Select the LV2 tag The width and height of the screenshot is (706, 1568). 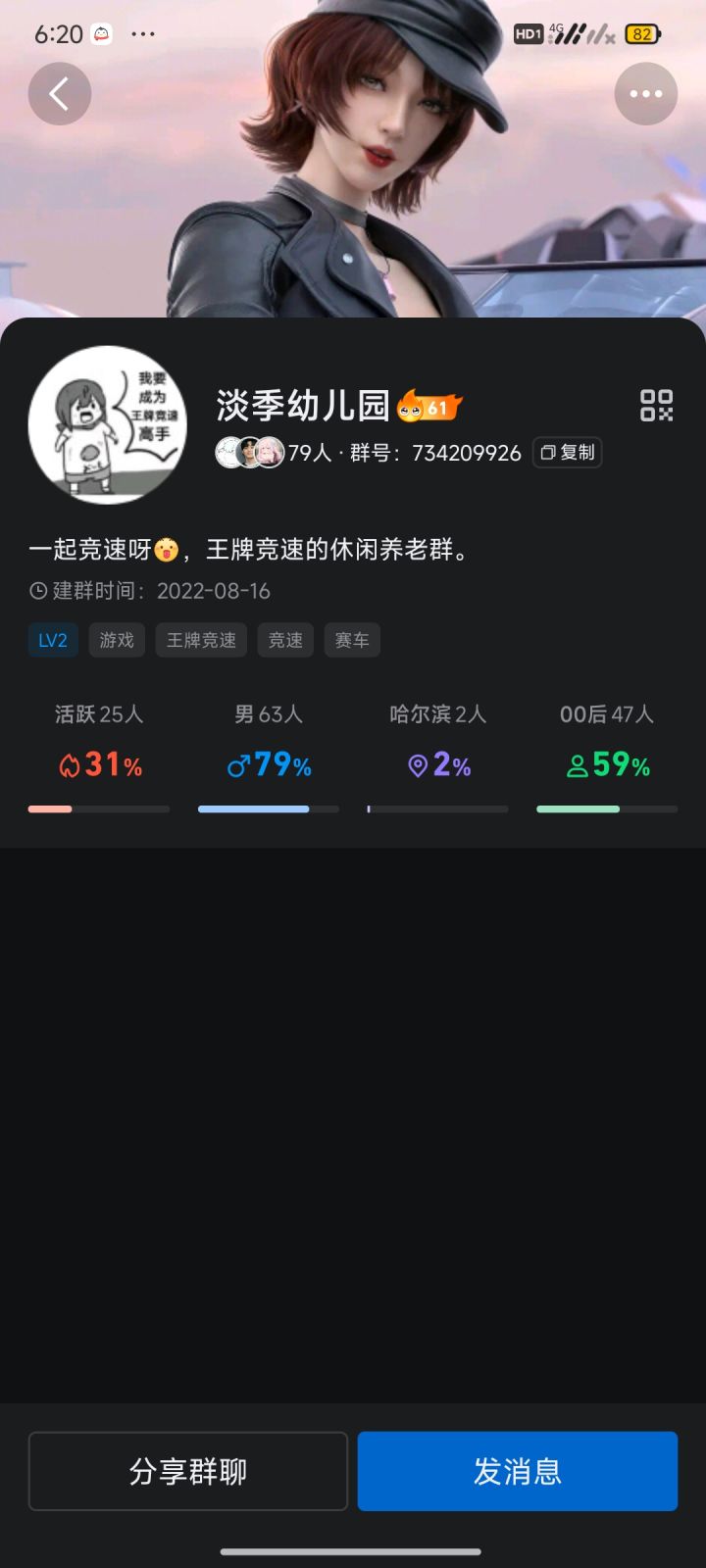53,640
